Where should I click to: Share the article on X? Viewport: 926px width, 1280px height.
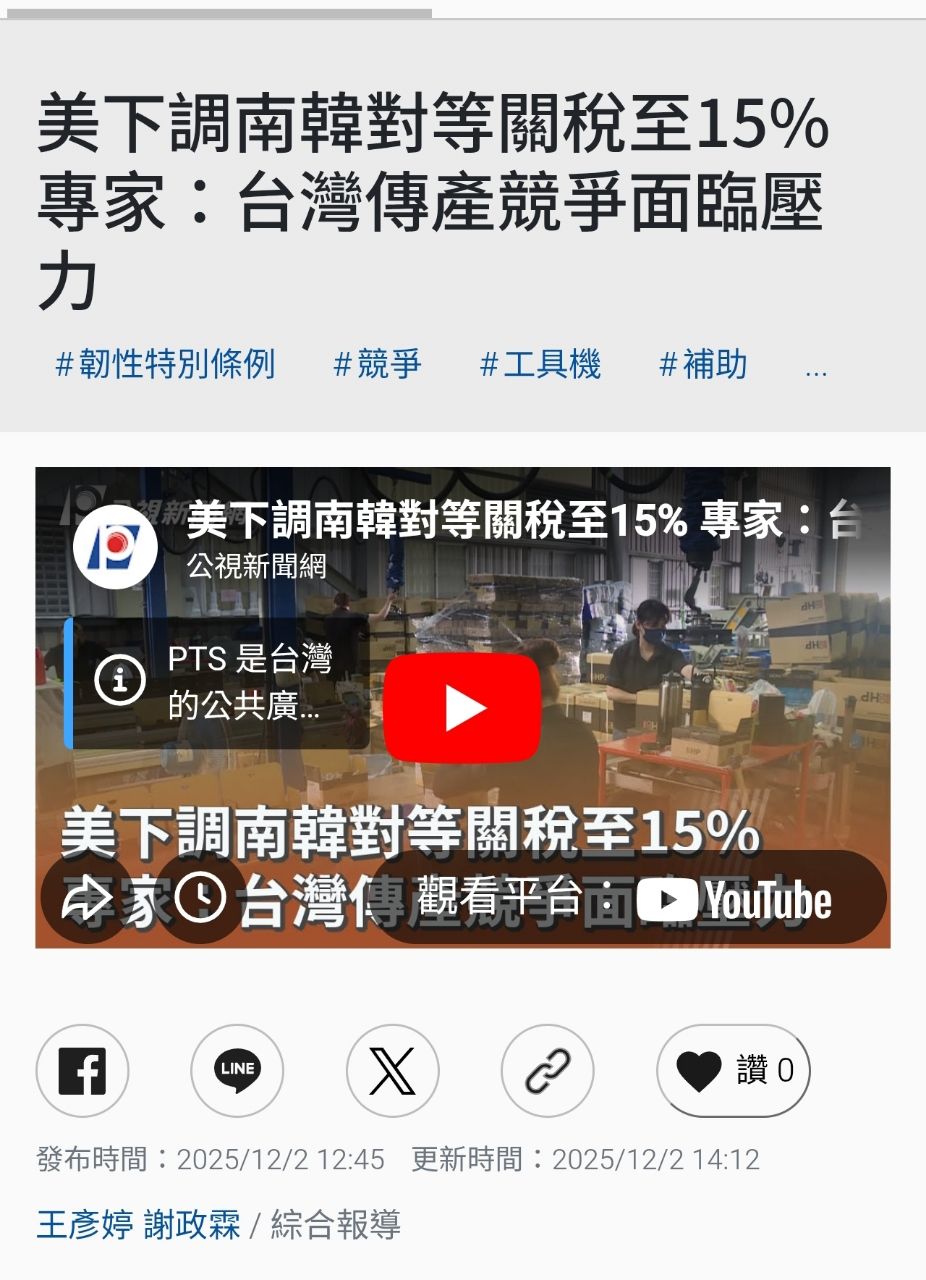(392, 1071)
